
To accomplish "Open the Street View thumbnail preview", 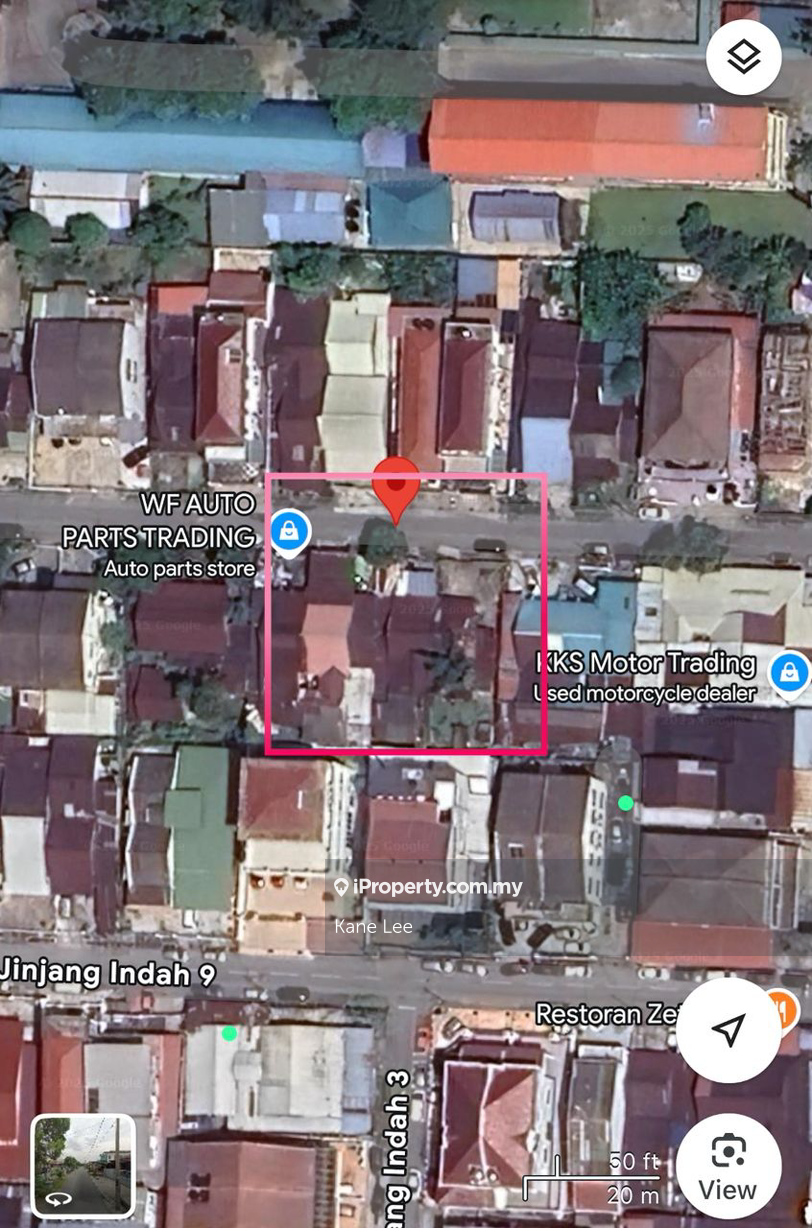I will [83, 1161].
